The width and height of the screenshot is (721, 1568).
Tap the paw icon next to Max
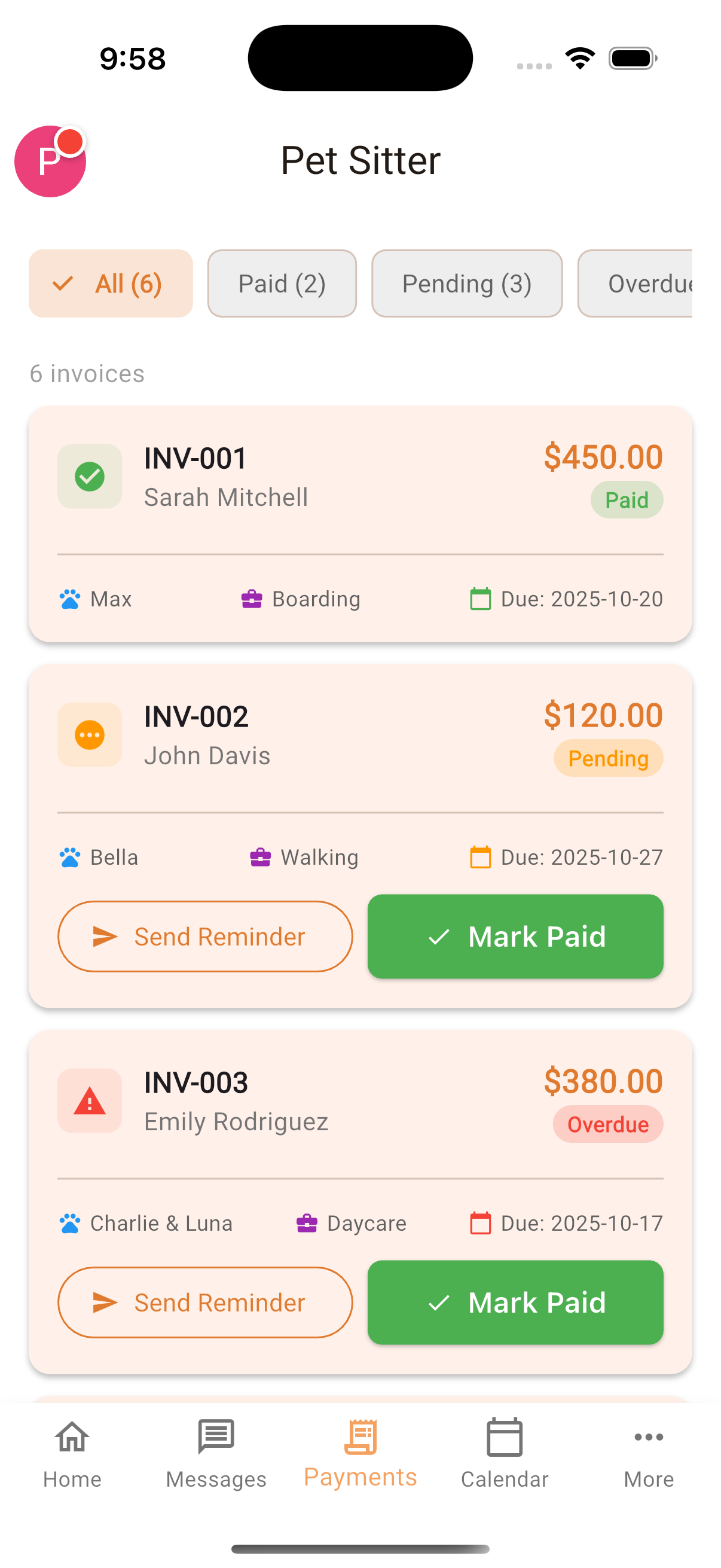[x=69, y=599]
